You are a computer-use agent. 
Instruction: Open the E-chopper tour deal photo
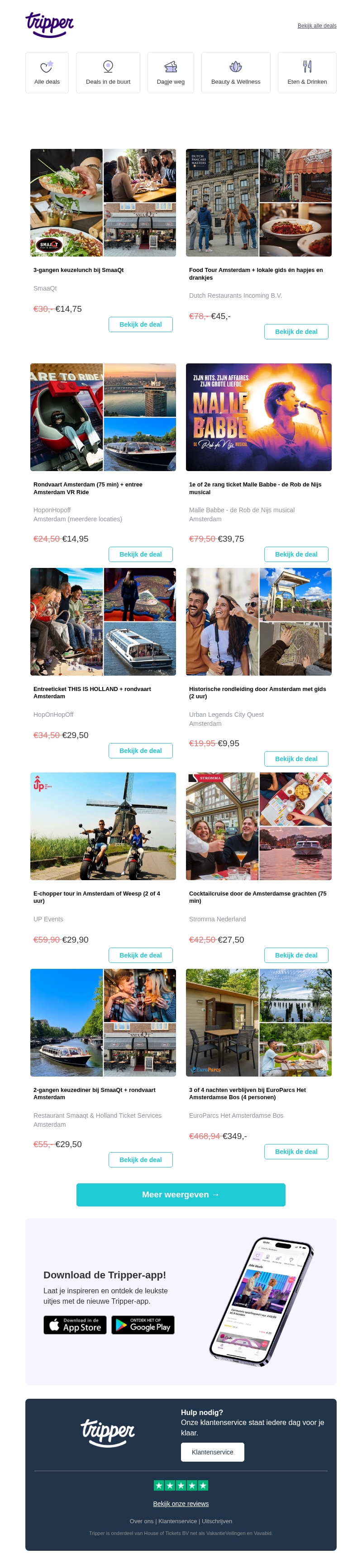[103, 826]
